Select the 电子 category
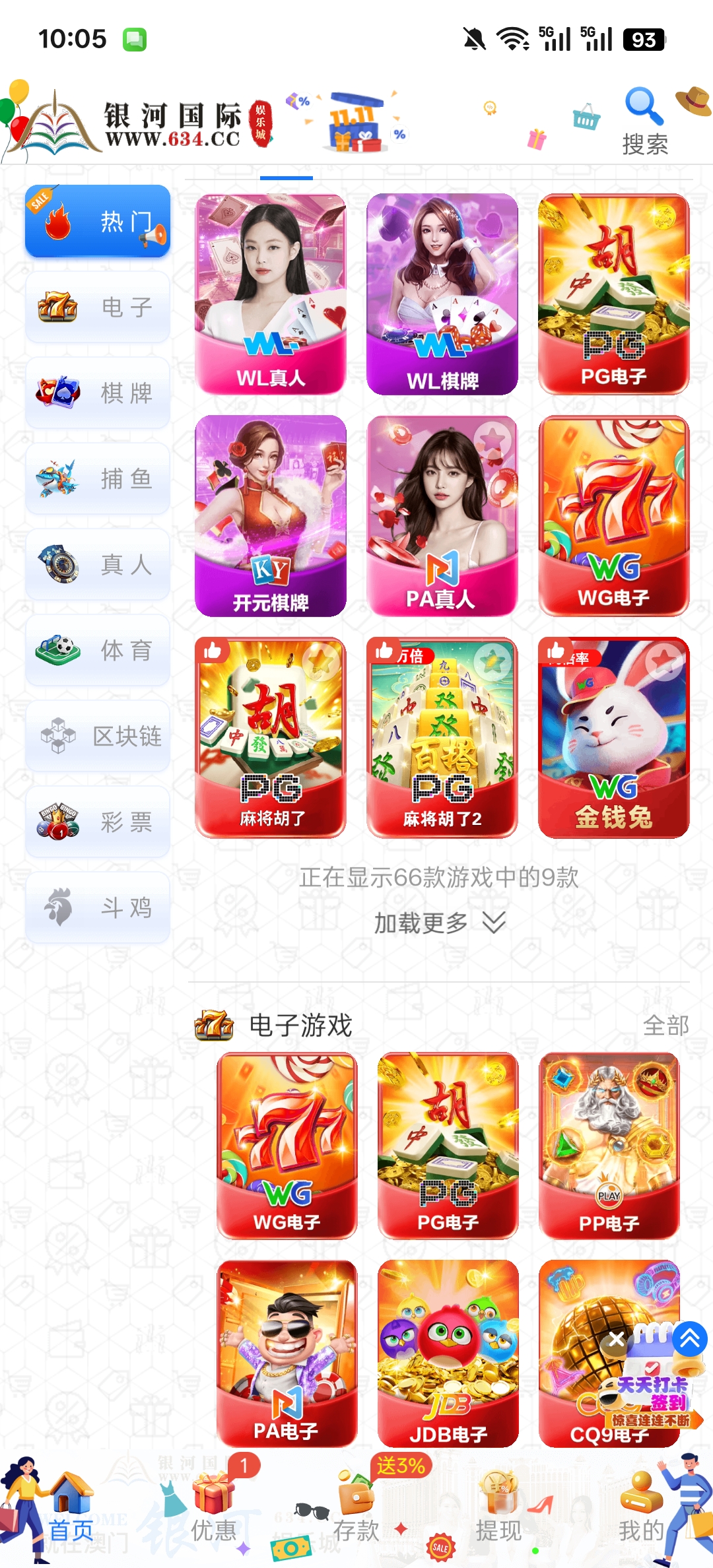713x1568 pixels. pyautogui.click(x=98, y=308)
